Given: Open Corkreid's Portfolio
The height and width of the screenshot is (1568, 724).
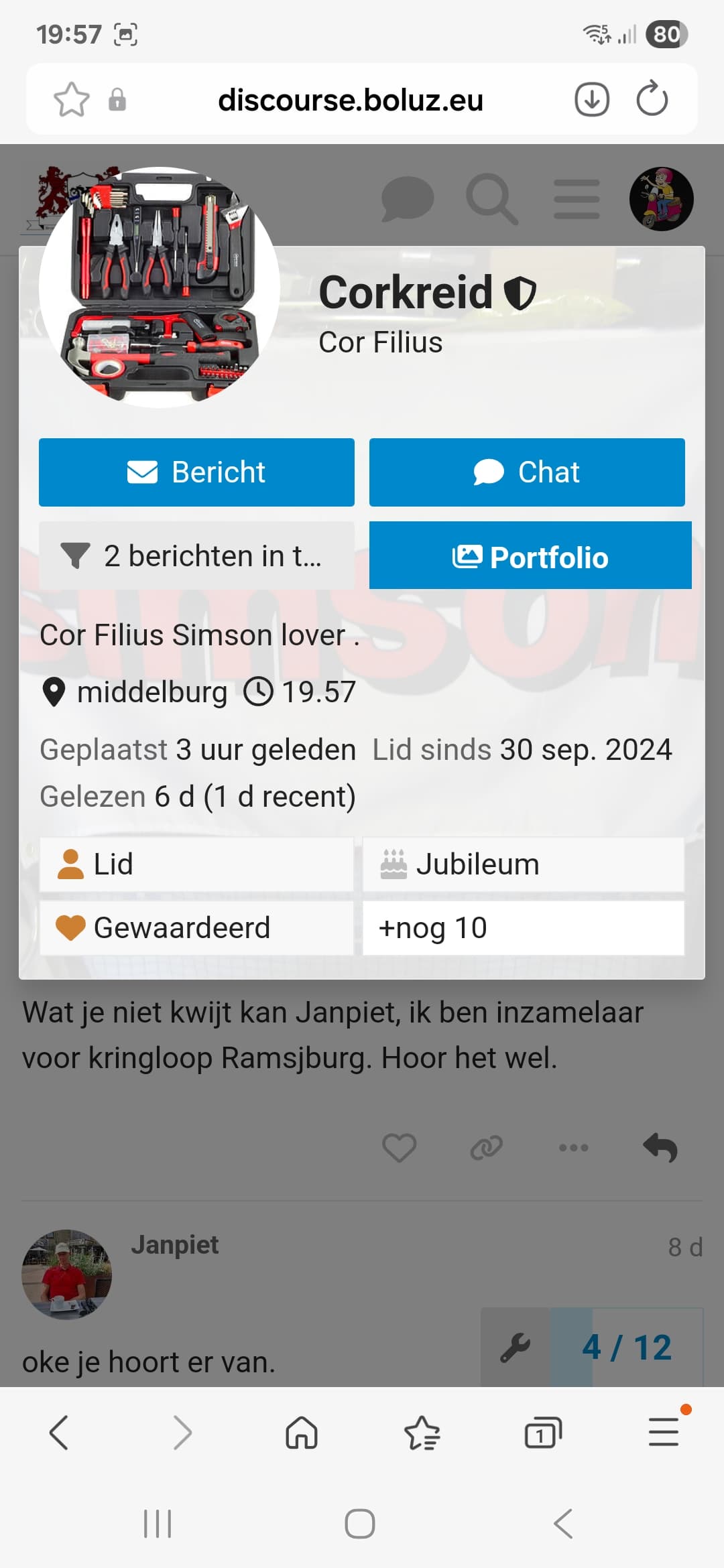Looking at the screenshot, I should pos(530,556).
